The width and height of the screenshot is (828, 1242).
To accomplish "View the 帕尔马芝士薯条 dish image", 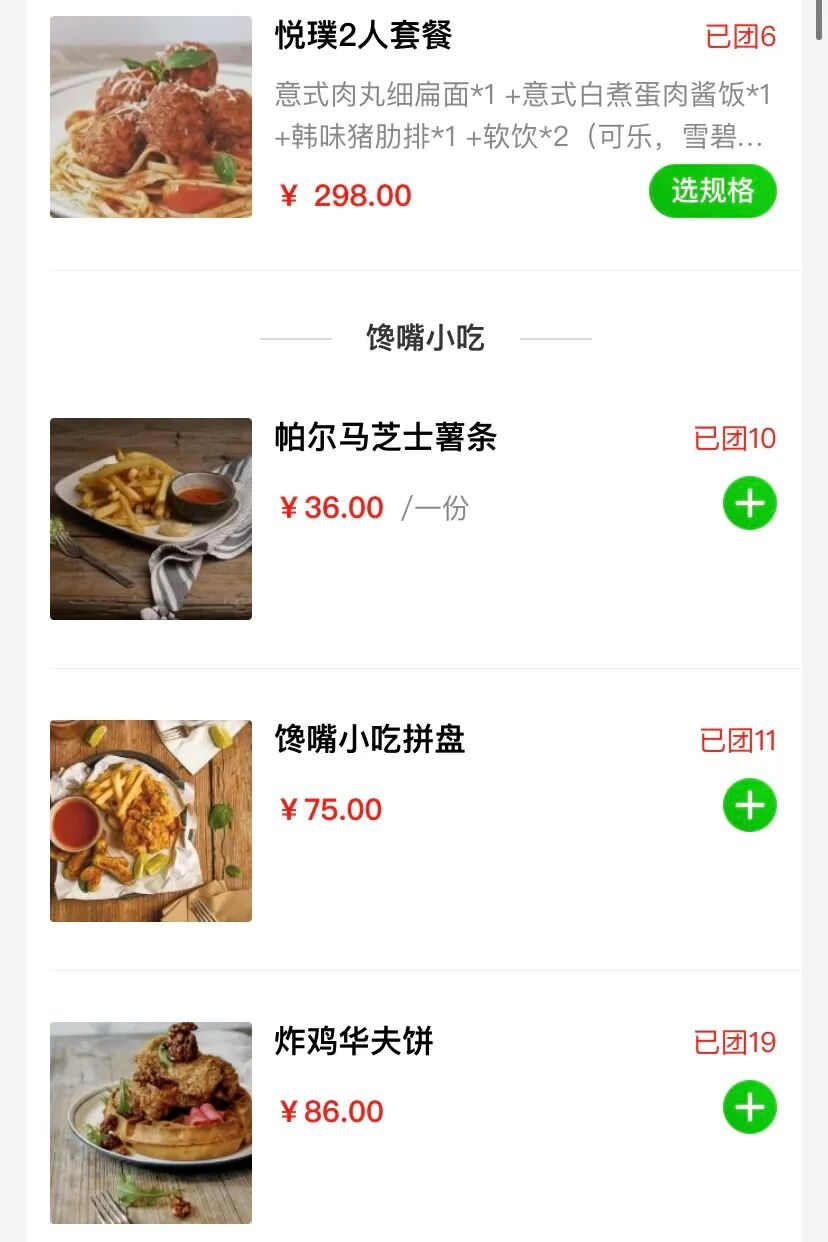I will coord(151,519).
